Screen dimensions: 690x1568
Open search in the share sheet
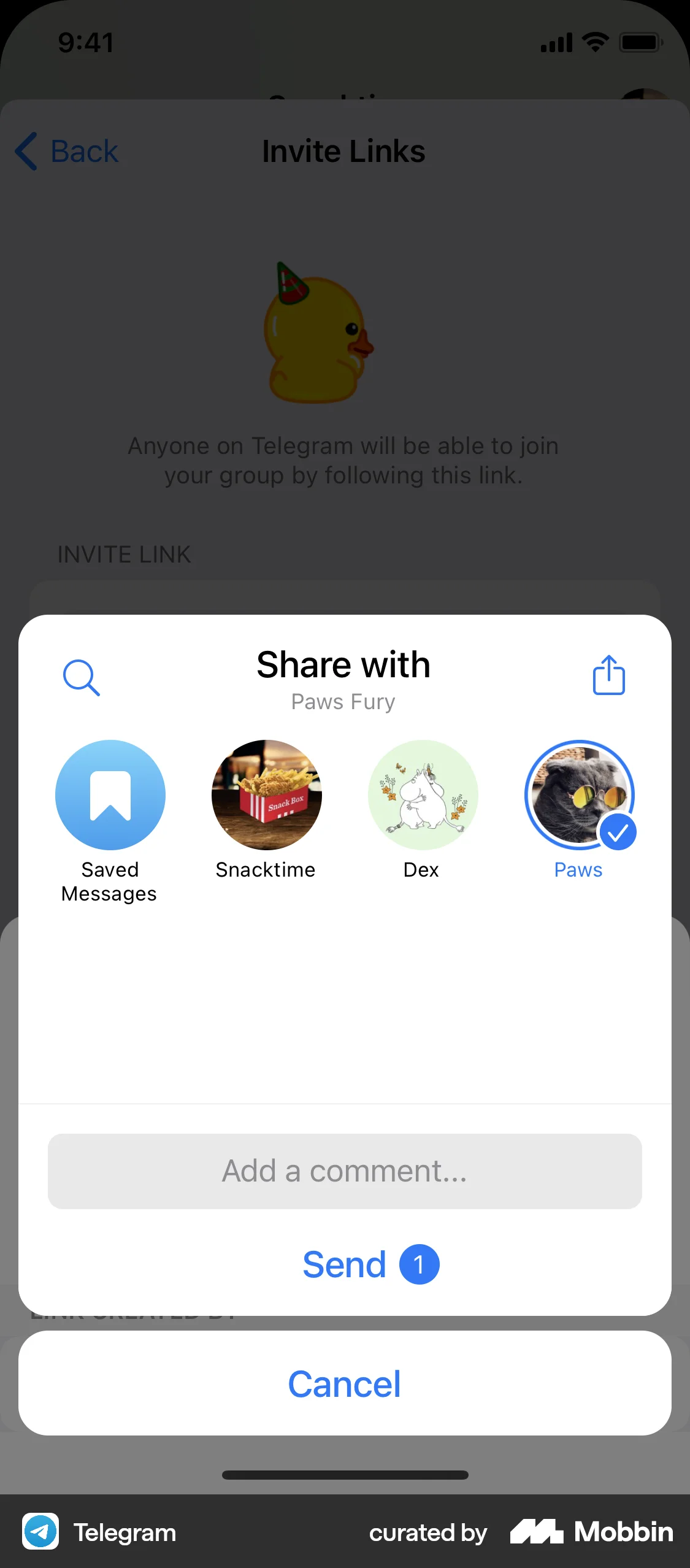point(82,677)
